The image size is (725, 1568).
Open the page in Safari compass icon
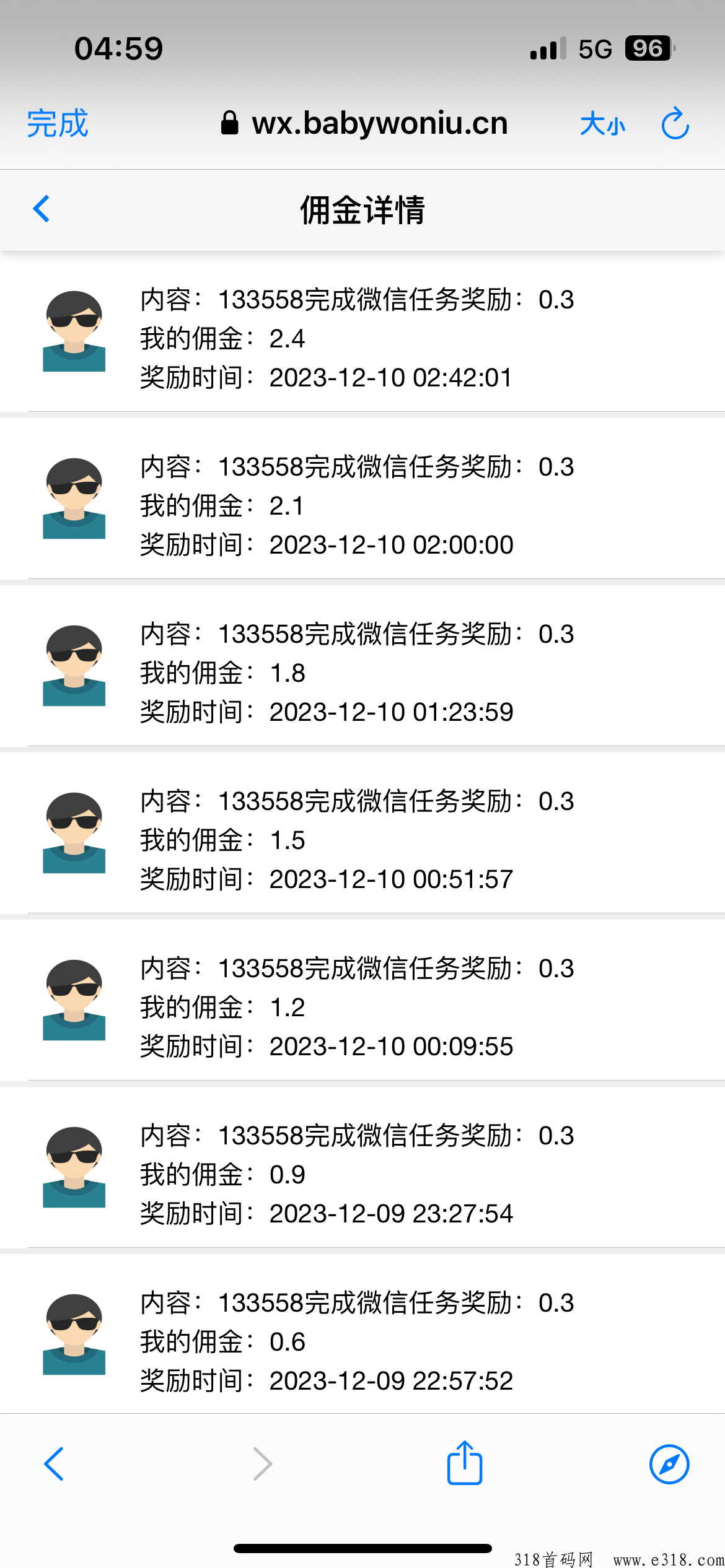[x=669, y=1464]
